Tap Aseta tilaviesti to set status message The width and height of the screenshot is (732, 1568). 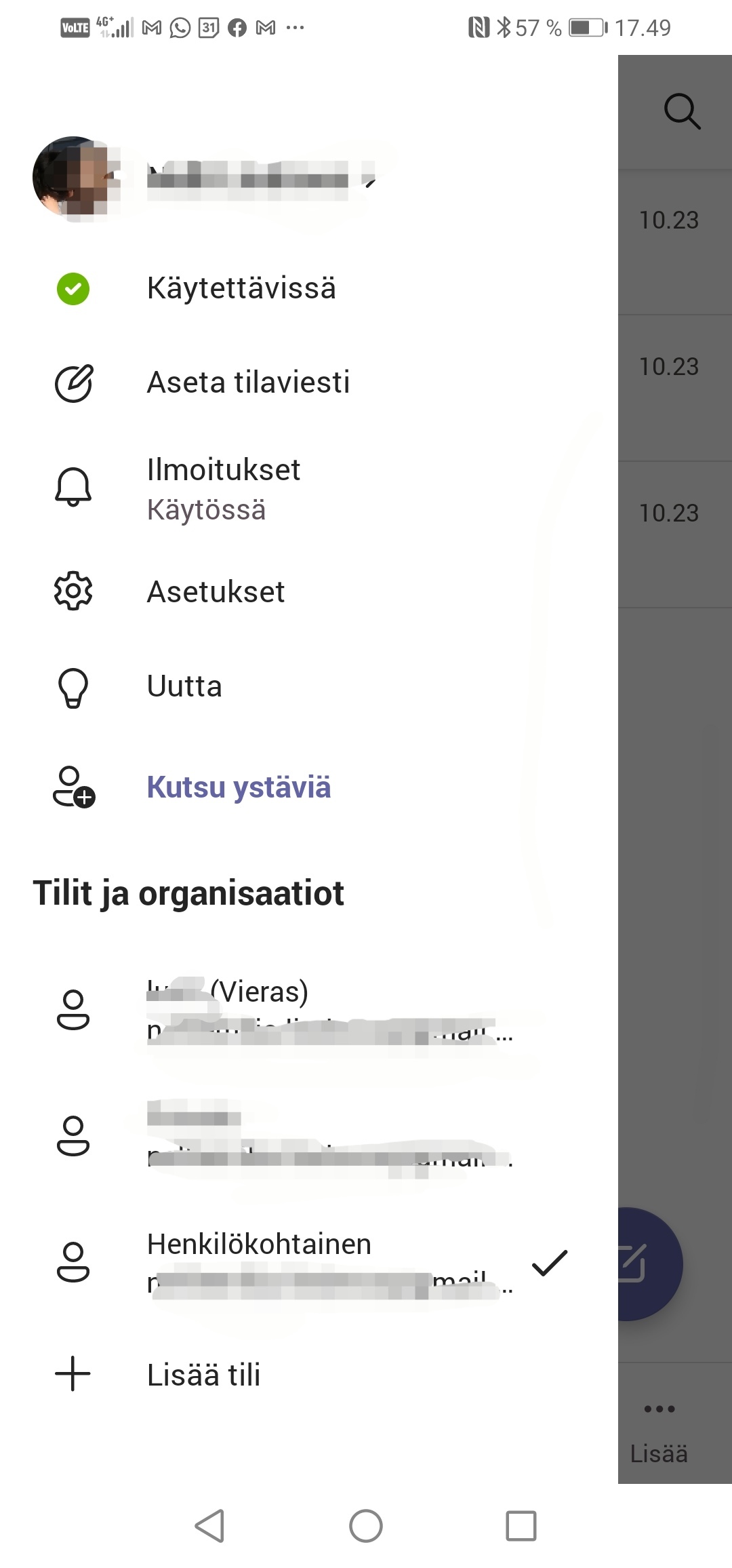[248, 383]
